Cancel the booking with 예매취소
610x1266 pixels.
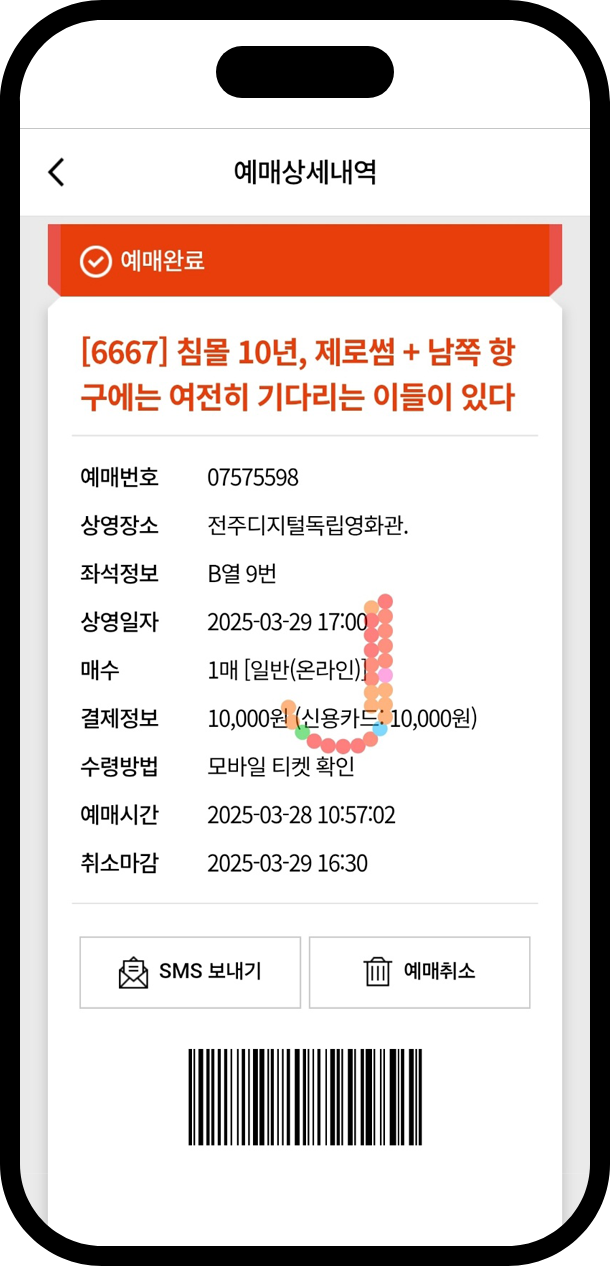click(x=419, y=972)
